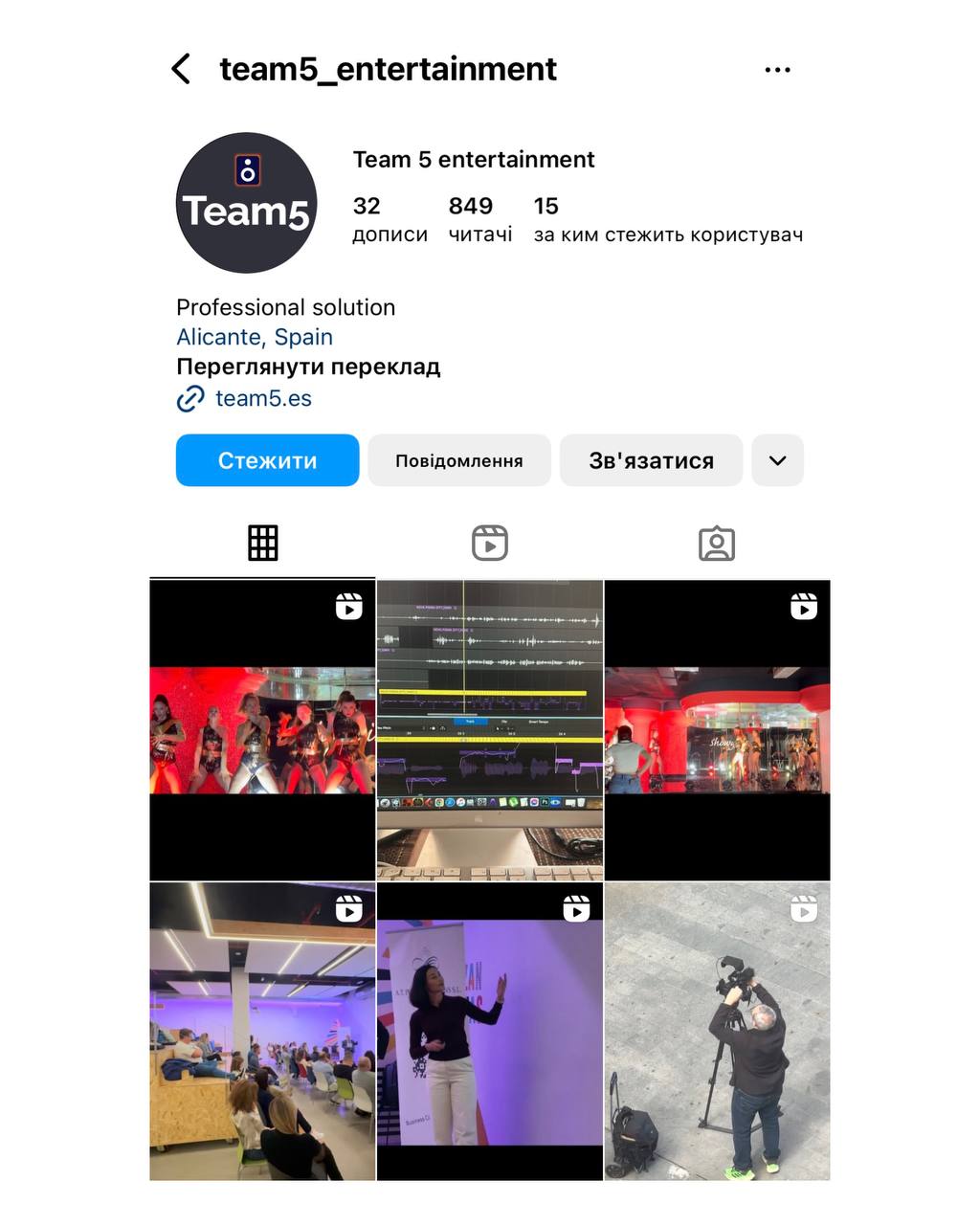Open the three-dot overflow menu
980x1225 pixels.
coord(777,70)
